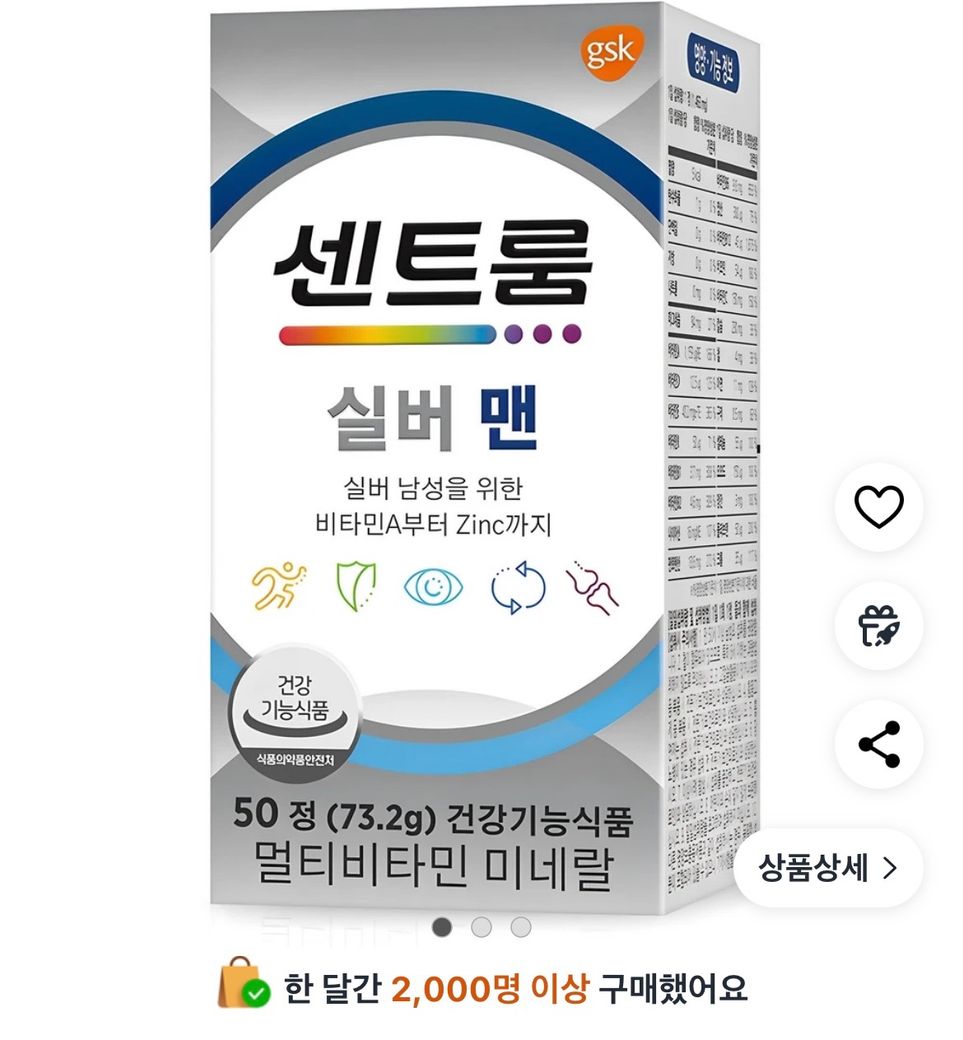963x1040 pixels.
Task: Tap the gift icon to send as present
Action: (x=879, y=626)
